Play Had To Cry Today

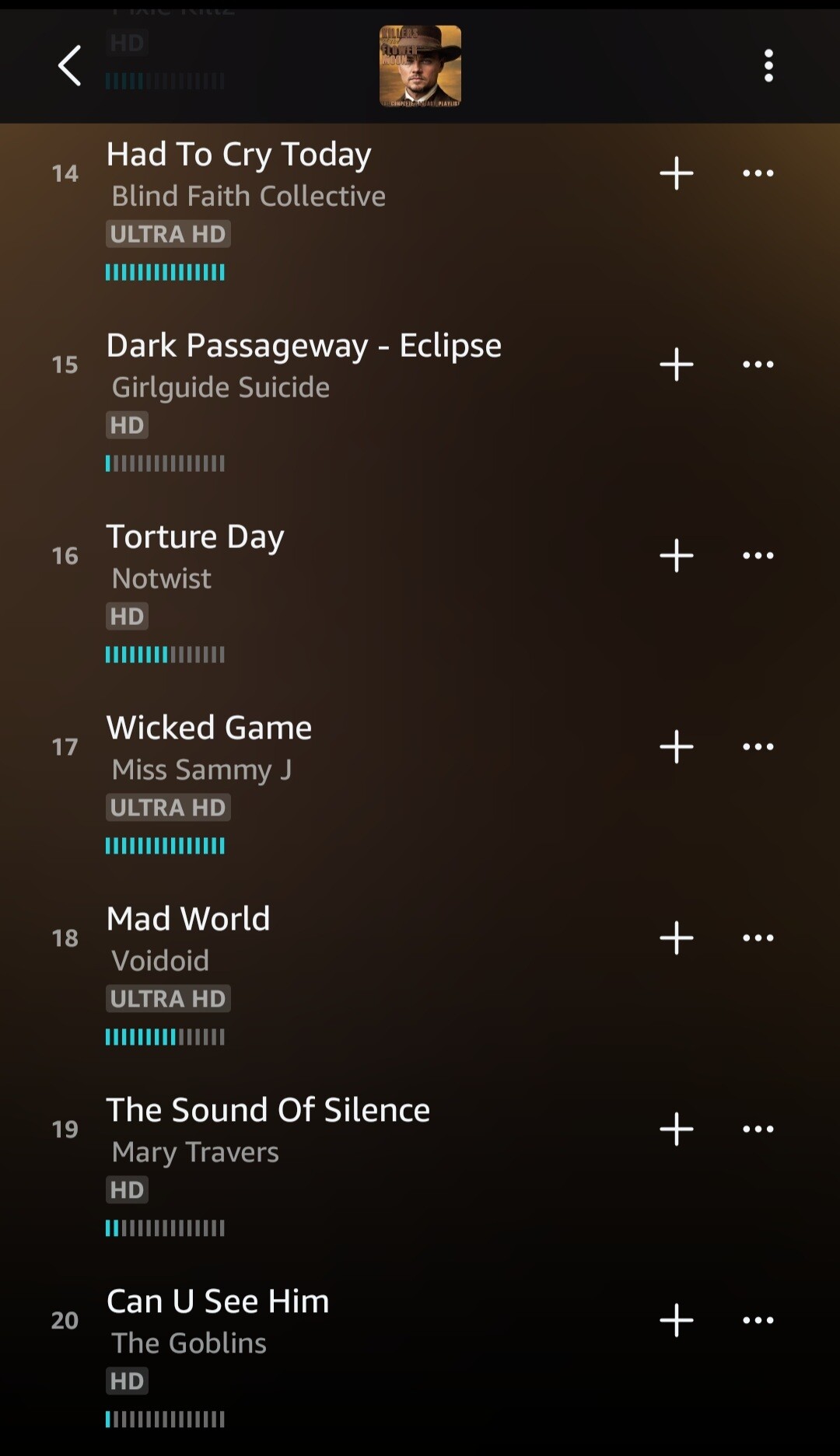(238, 155)
